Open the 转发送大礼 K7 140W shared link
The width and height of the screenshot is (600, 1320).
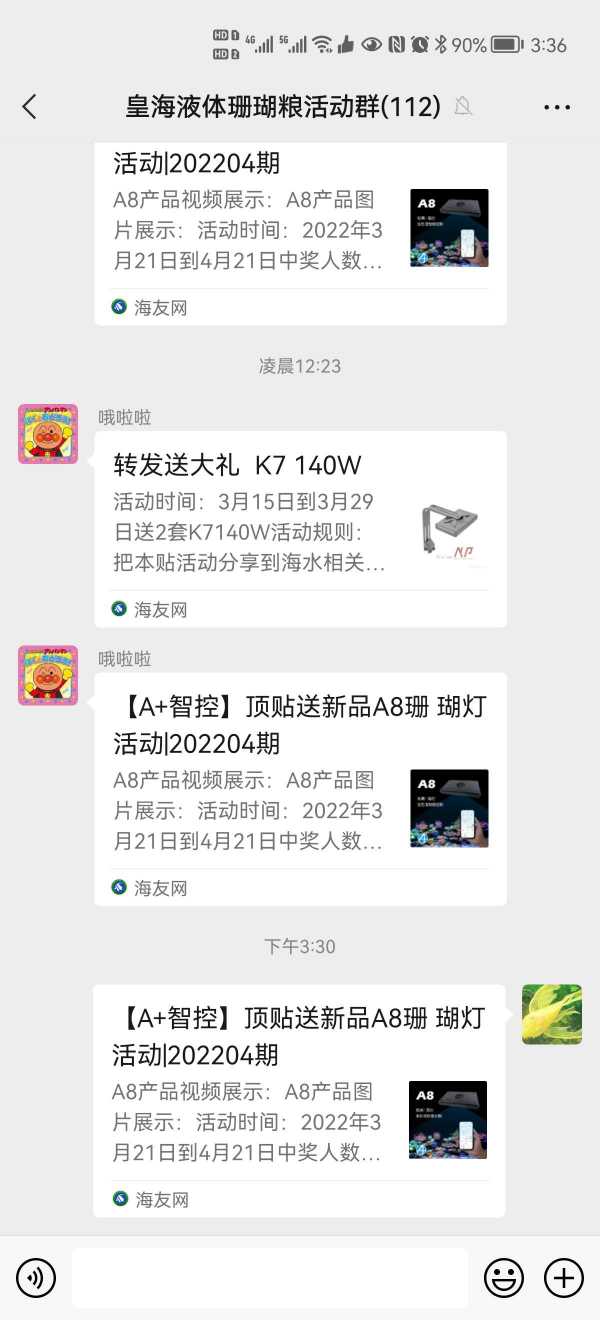[300, 528]
